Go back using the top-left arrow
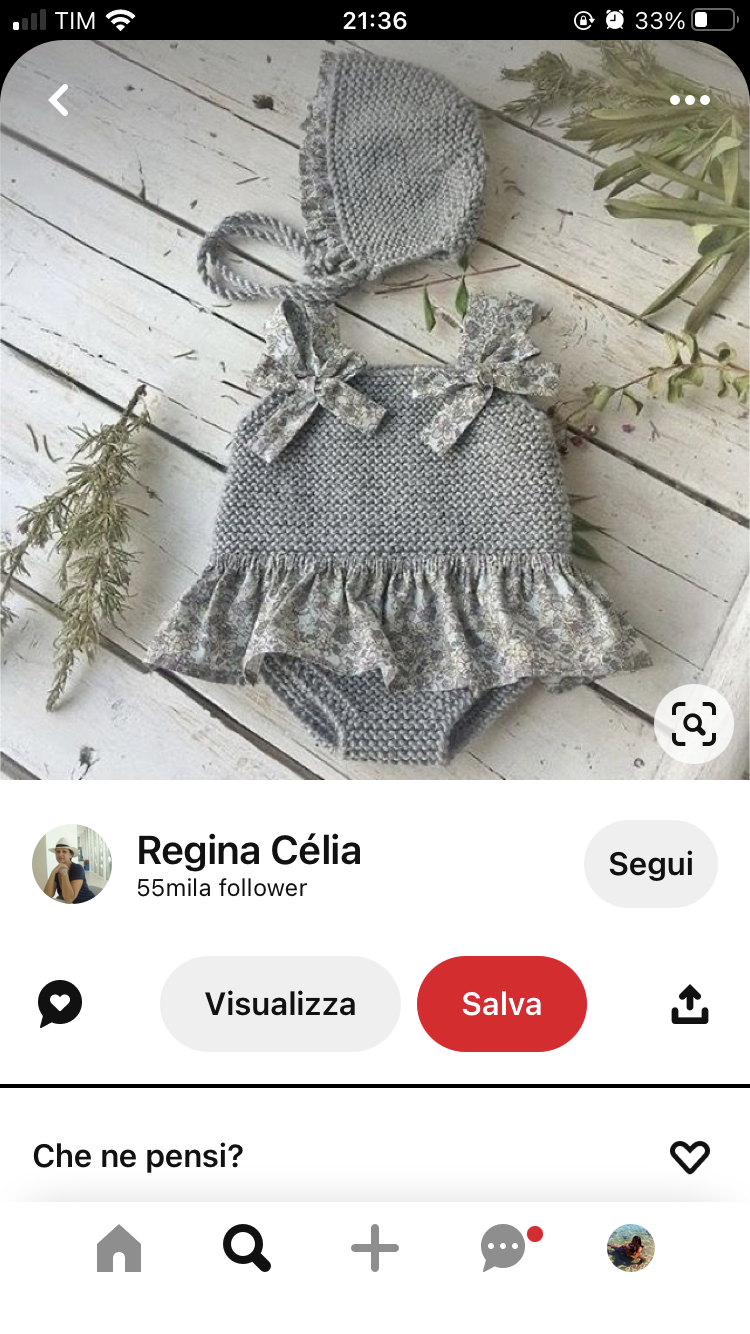The image size is (750, 1334). coord(59,100)
